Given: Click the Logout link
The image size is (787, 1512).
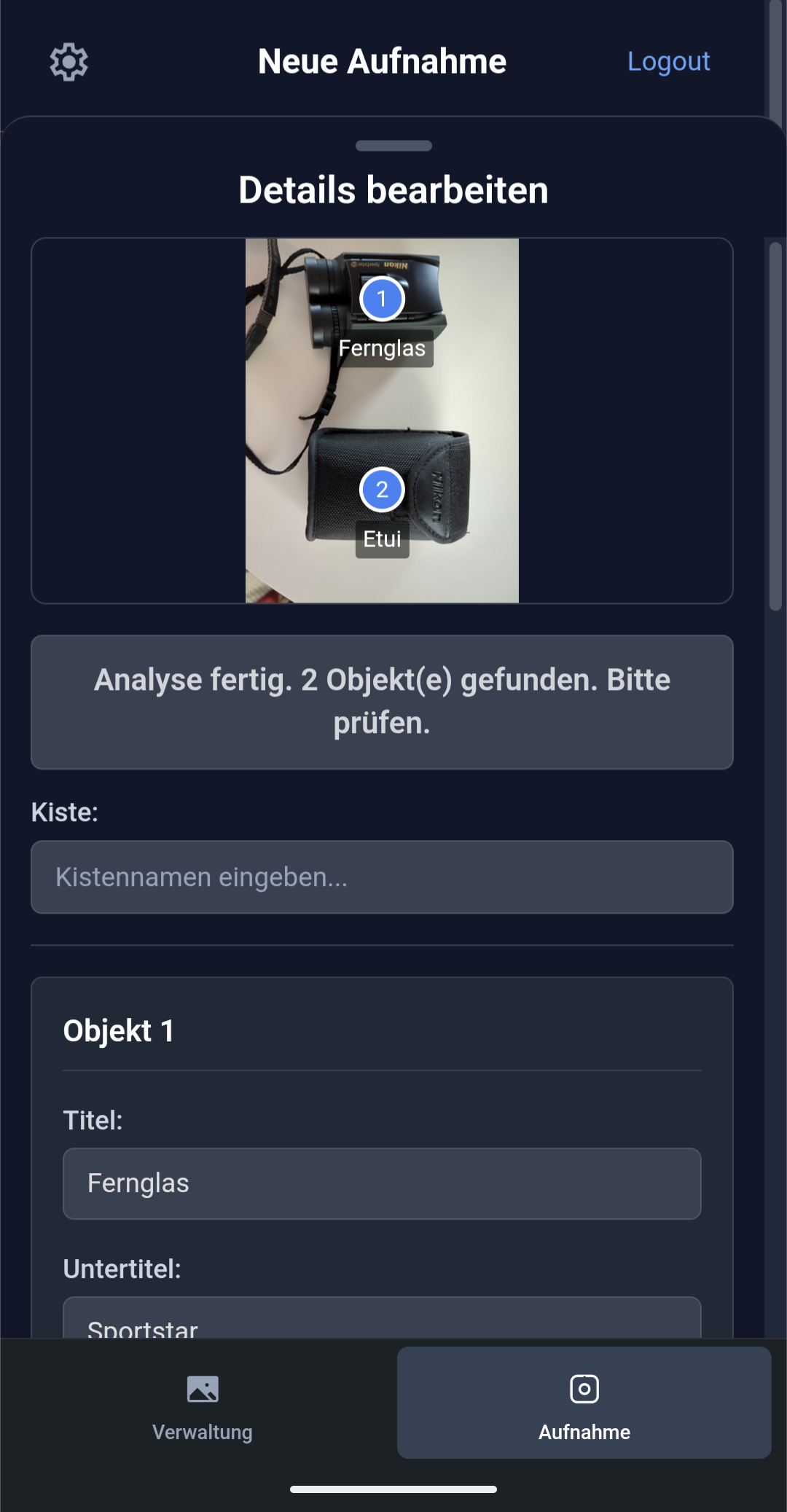Looking at the screenshot, I should click(668, 62).
